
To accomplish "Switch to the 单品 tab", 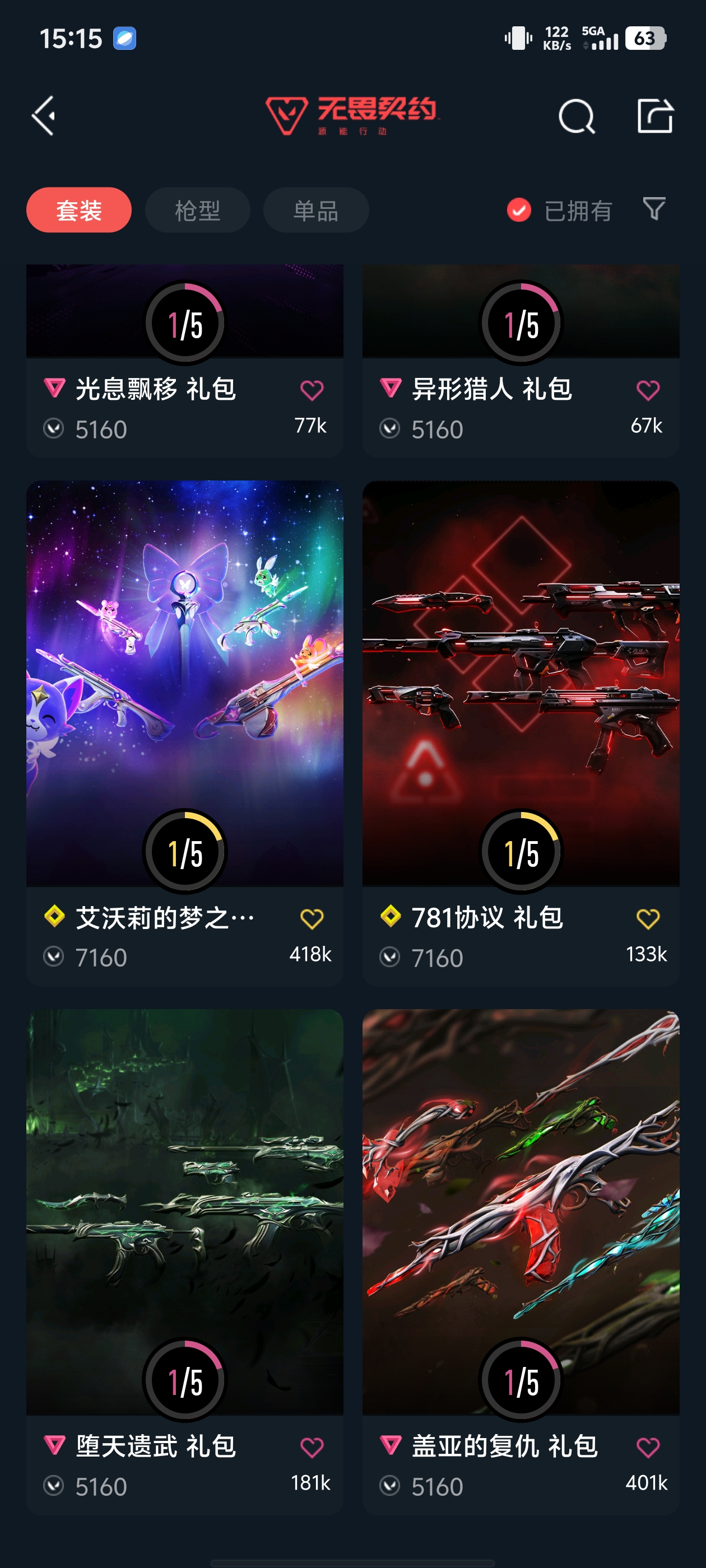I will pyautogui.click(x=315, y=209).
